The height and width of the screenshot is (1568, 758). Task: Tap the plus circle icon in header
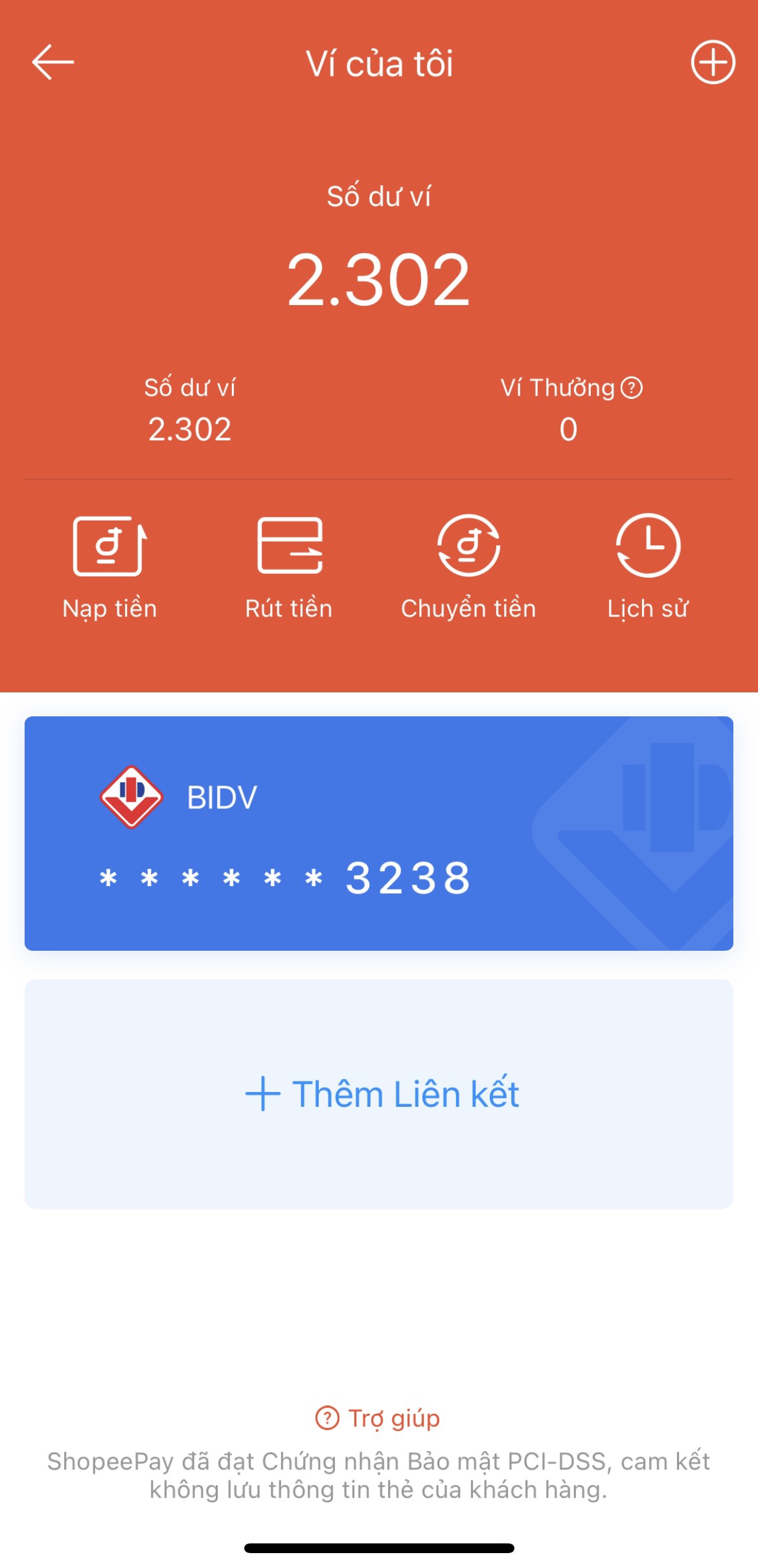(x=713, y=63)
